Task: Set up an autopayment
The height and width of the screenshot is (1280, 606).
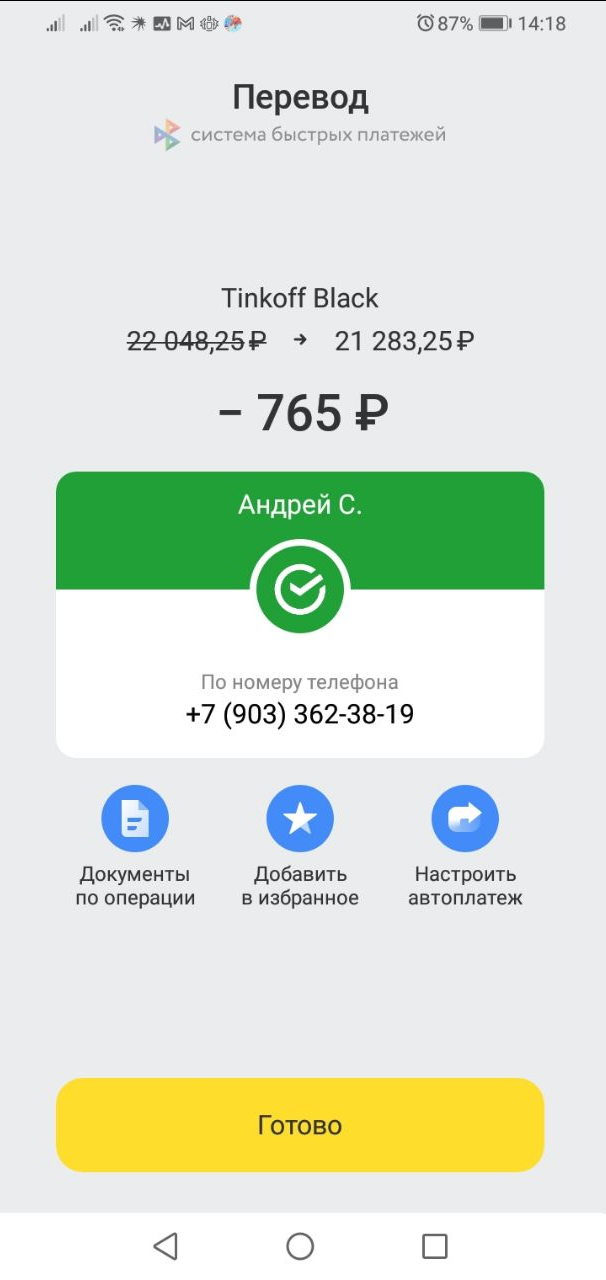Action: coord(465,820)
